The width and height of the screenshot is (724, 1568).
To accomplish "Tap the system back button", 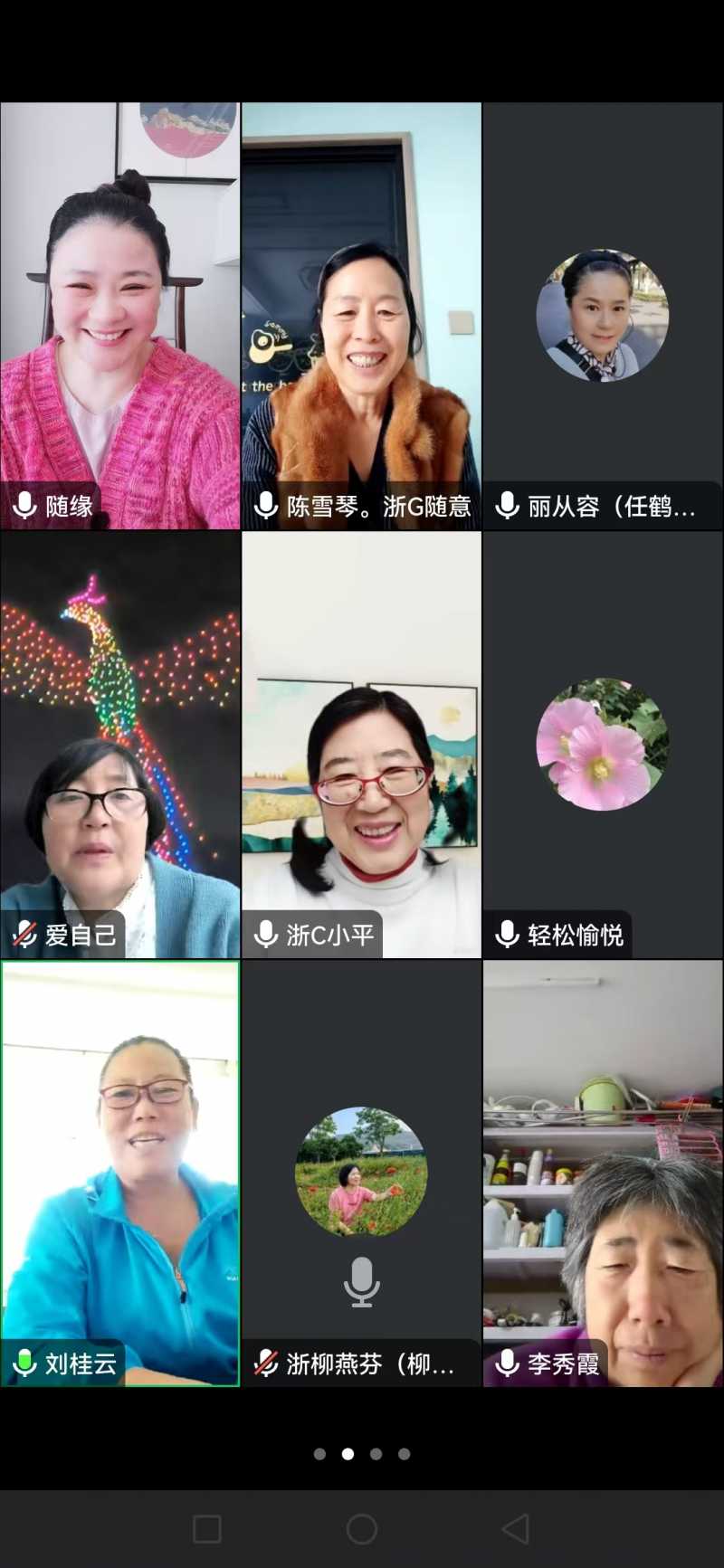I will tap(516, 1529).
